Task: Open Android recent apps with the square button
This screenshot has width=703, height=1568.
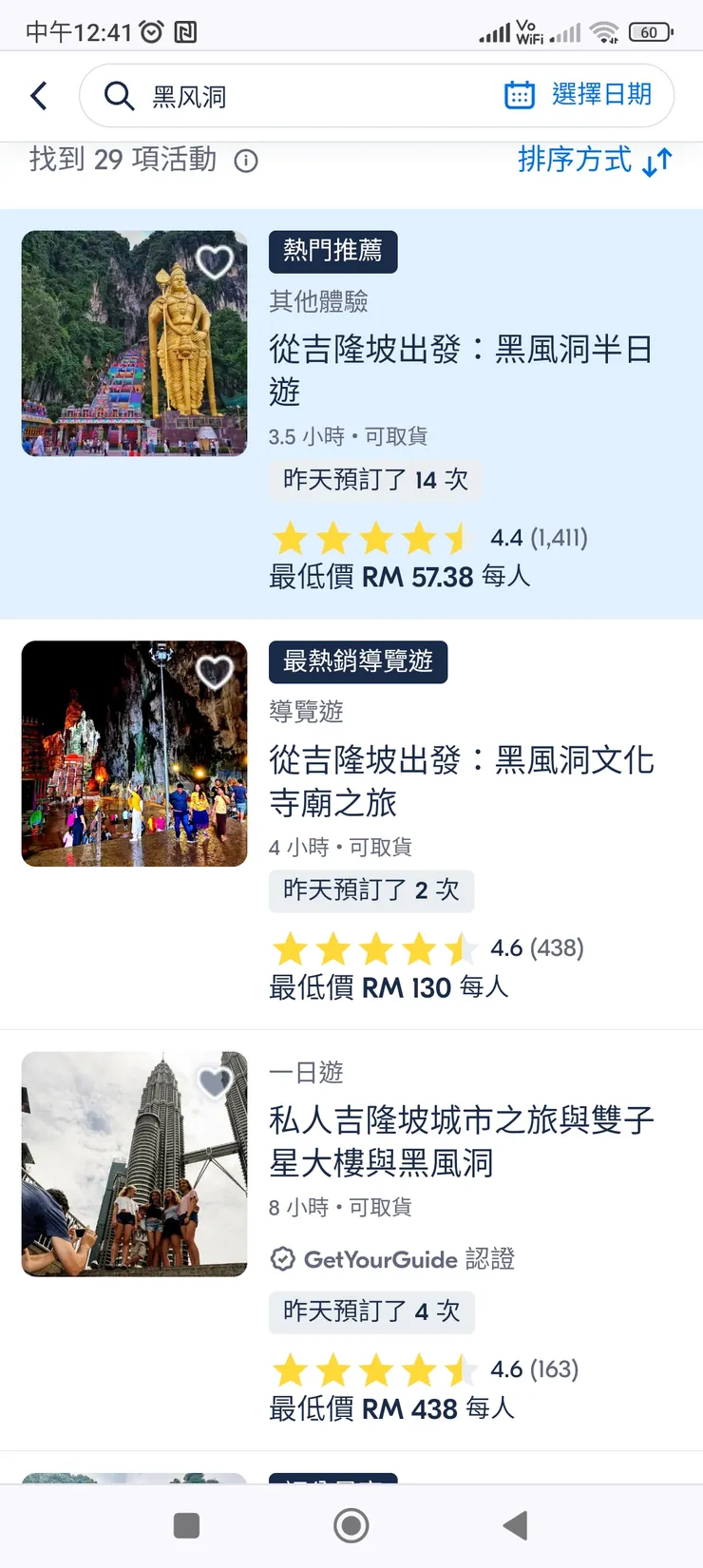Action: click(187, 1526)
